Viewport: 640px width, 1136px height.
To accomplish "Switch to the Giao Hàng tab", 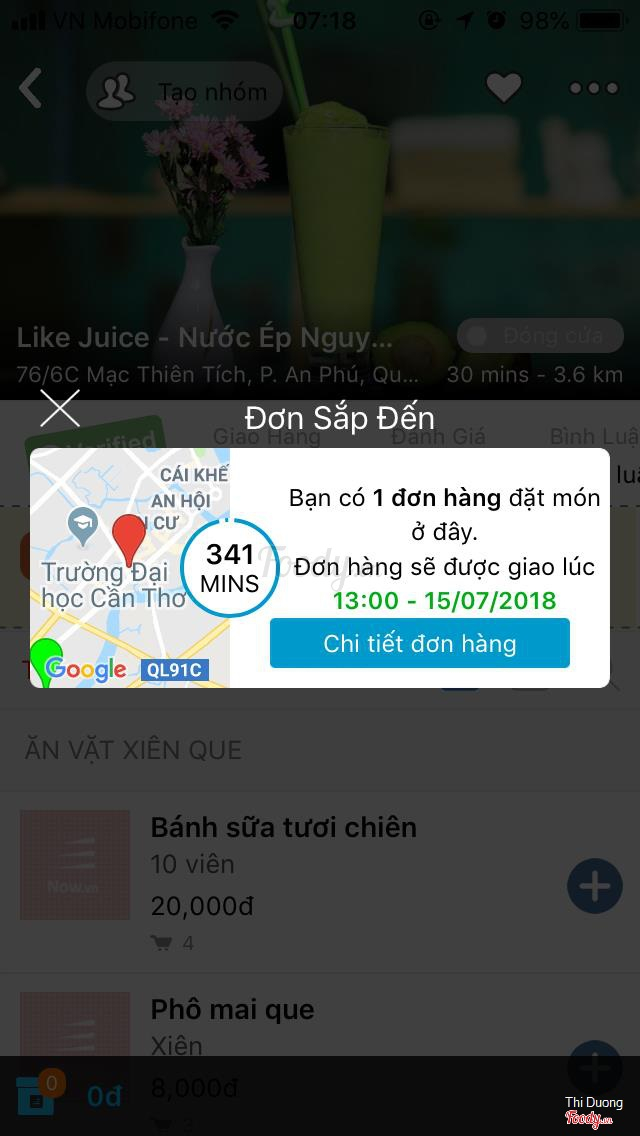I will coord(252,437).
